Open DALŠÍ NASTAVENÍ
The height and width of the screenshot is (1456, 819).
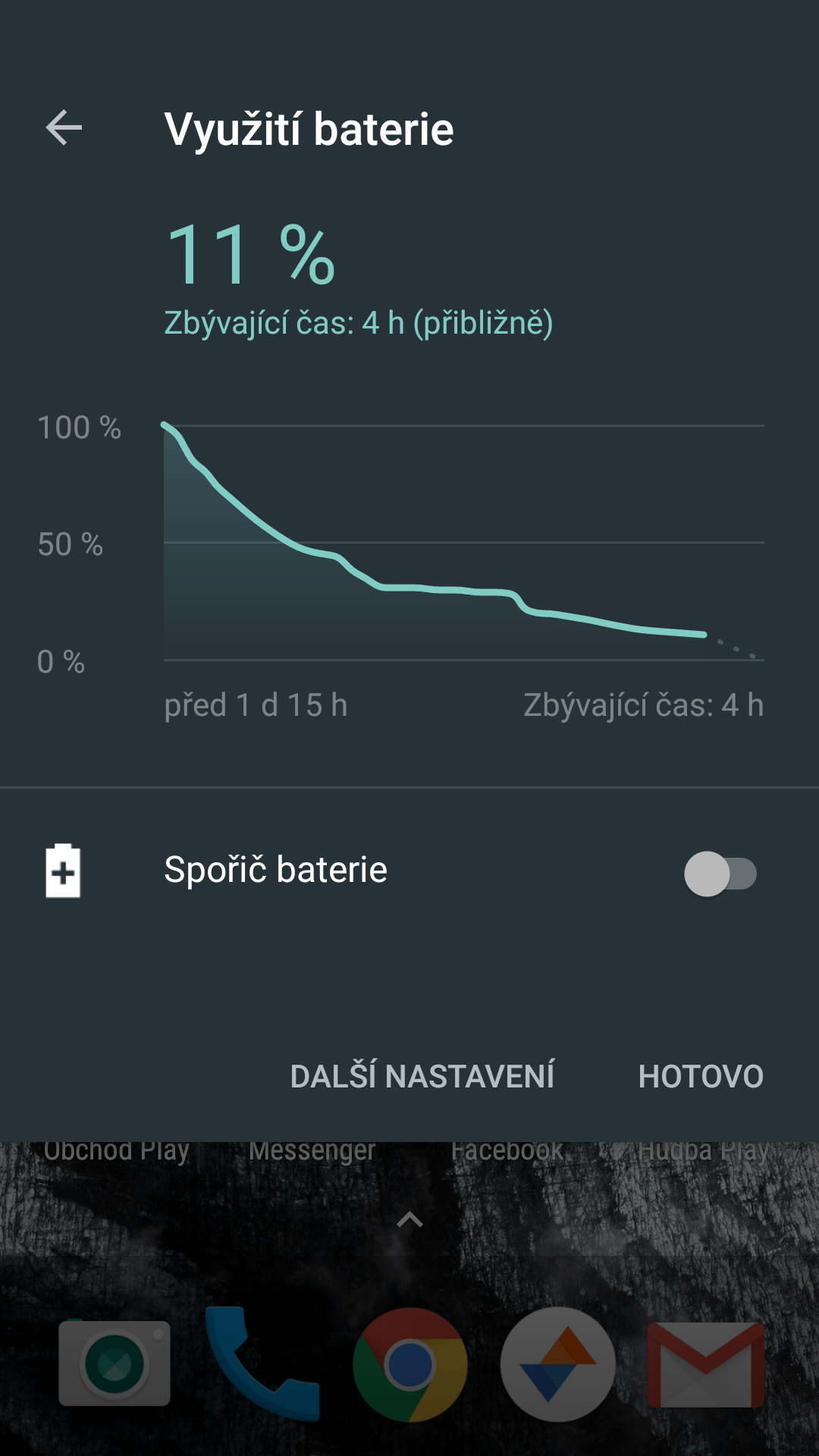[x=422, y=1077]
